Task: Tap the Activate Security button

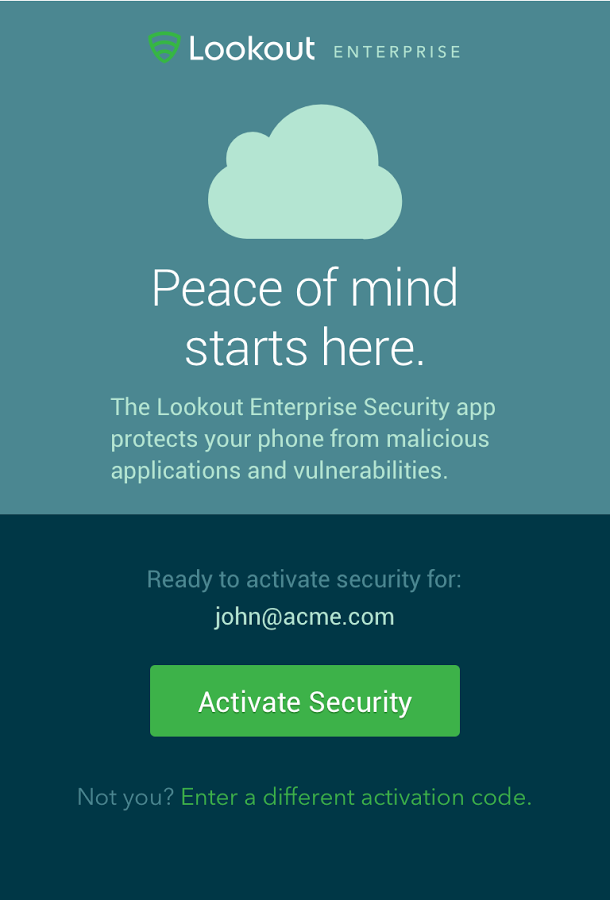Action: 305,701
